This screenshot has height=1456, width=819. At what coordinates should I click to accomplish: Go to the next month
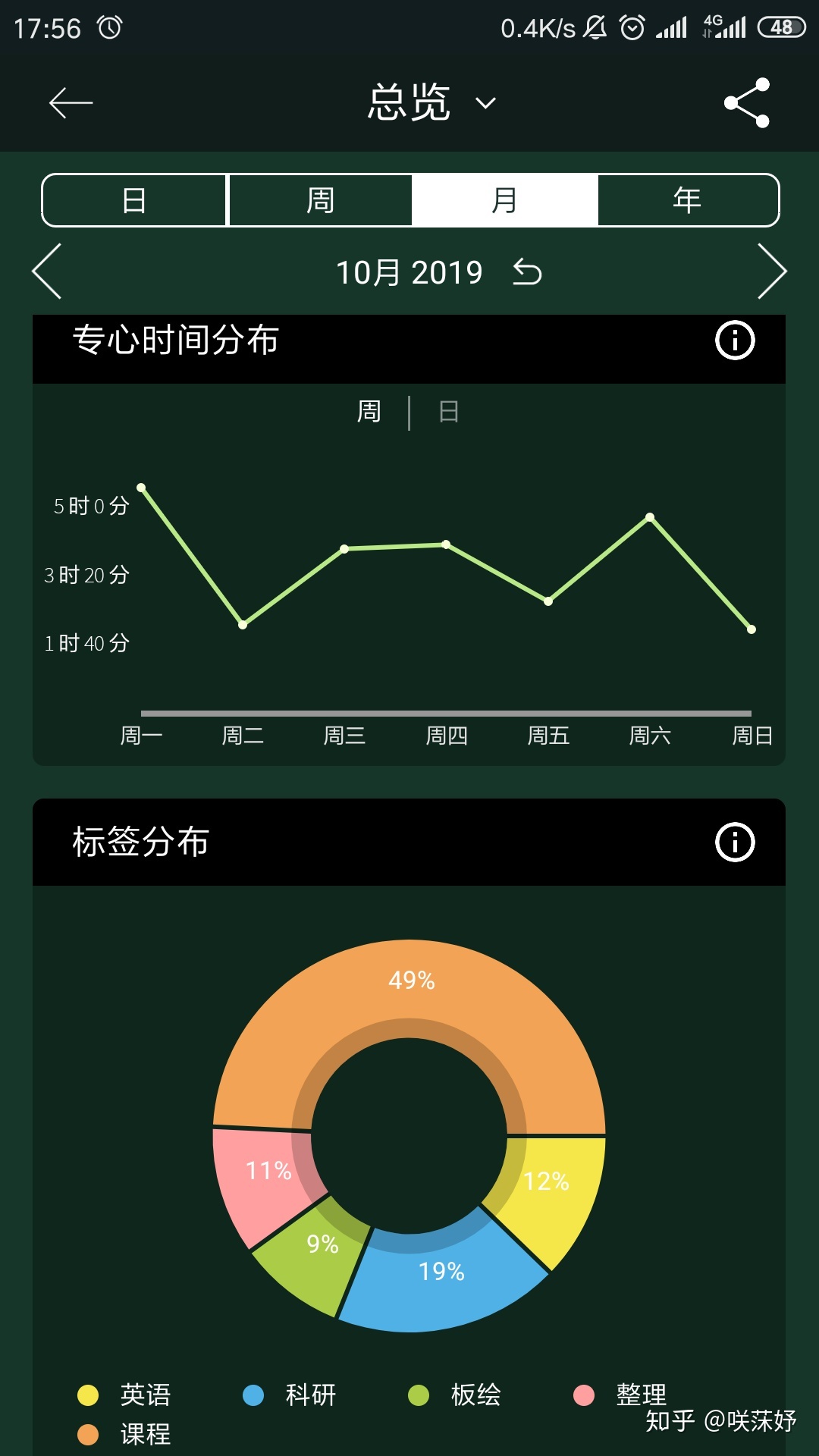772,271
